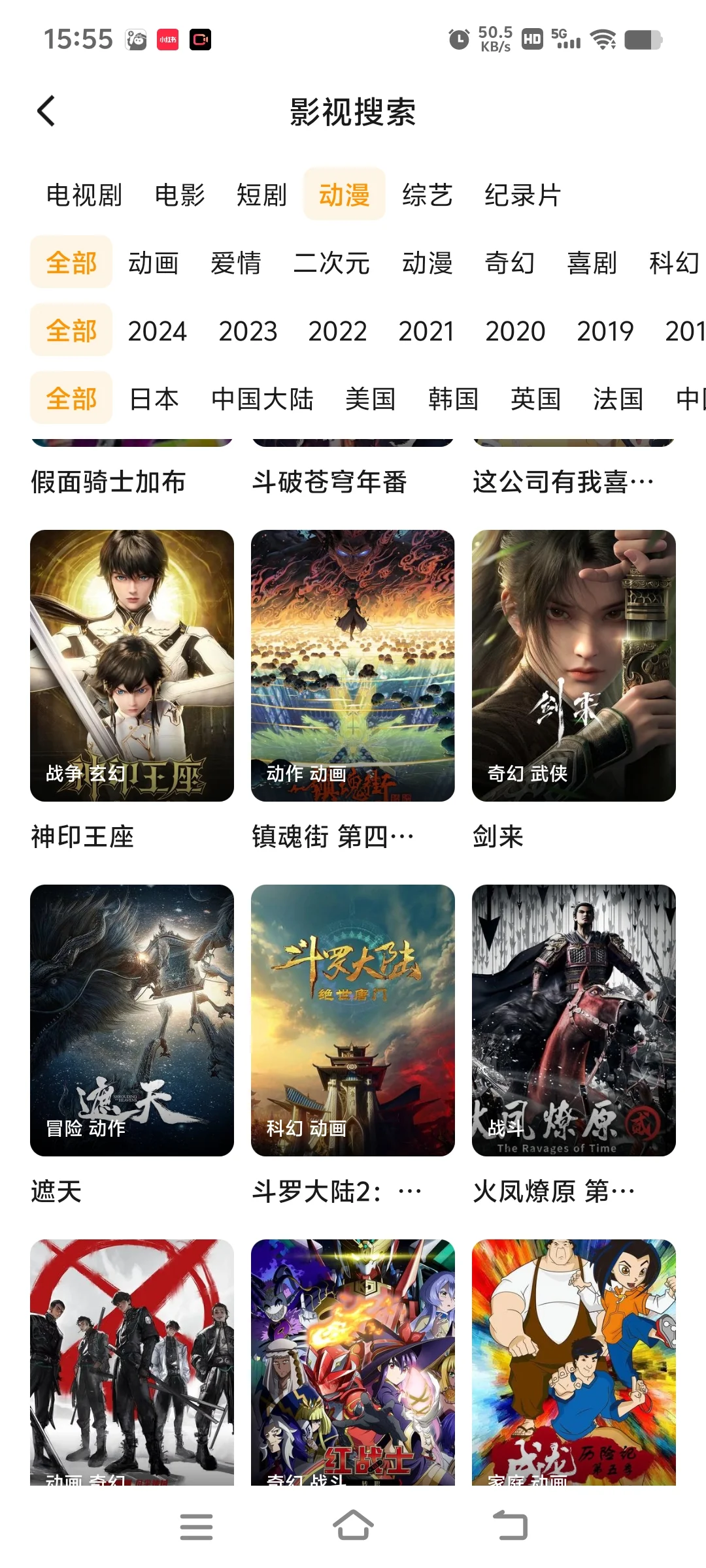Open the 火凤燎原 anime card

tap(573, 1020)
